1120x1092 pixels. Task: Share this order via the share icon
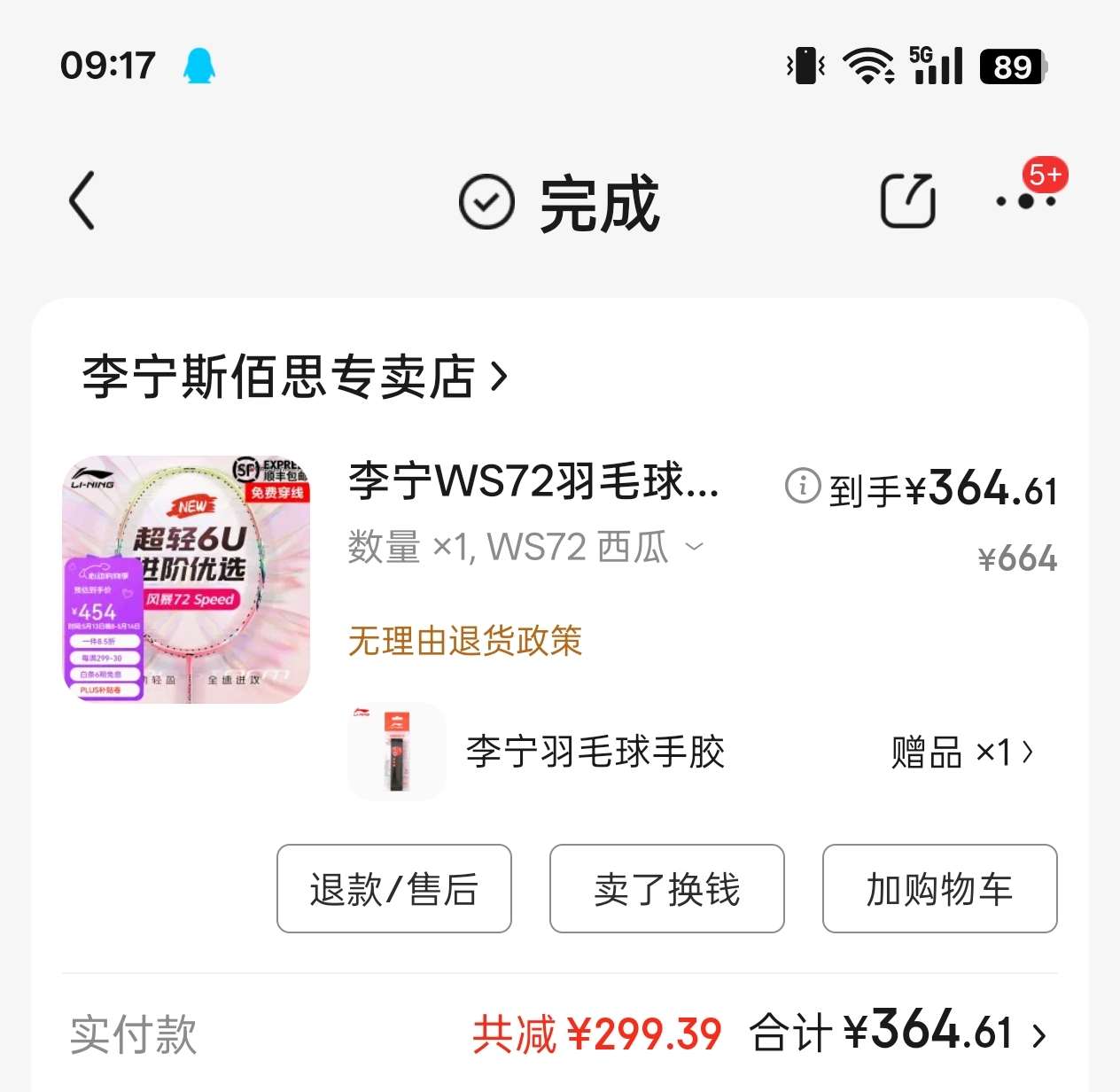coord(907,201)
